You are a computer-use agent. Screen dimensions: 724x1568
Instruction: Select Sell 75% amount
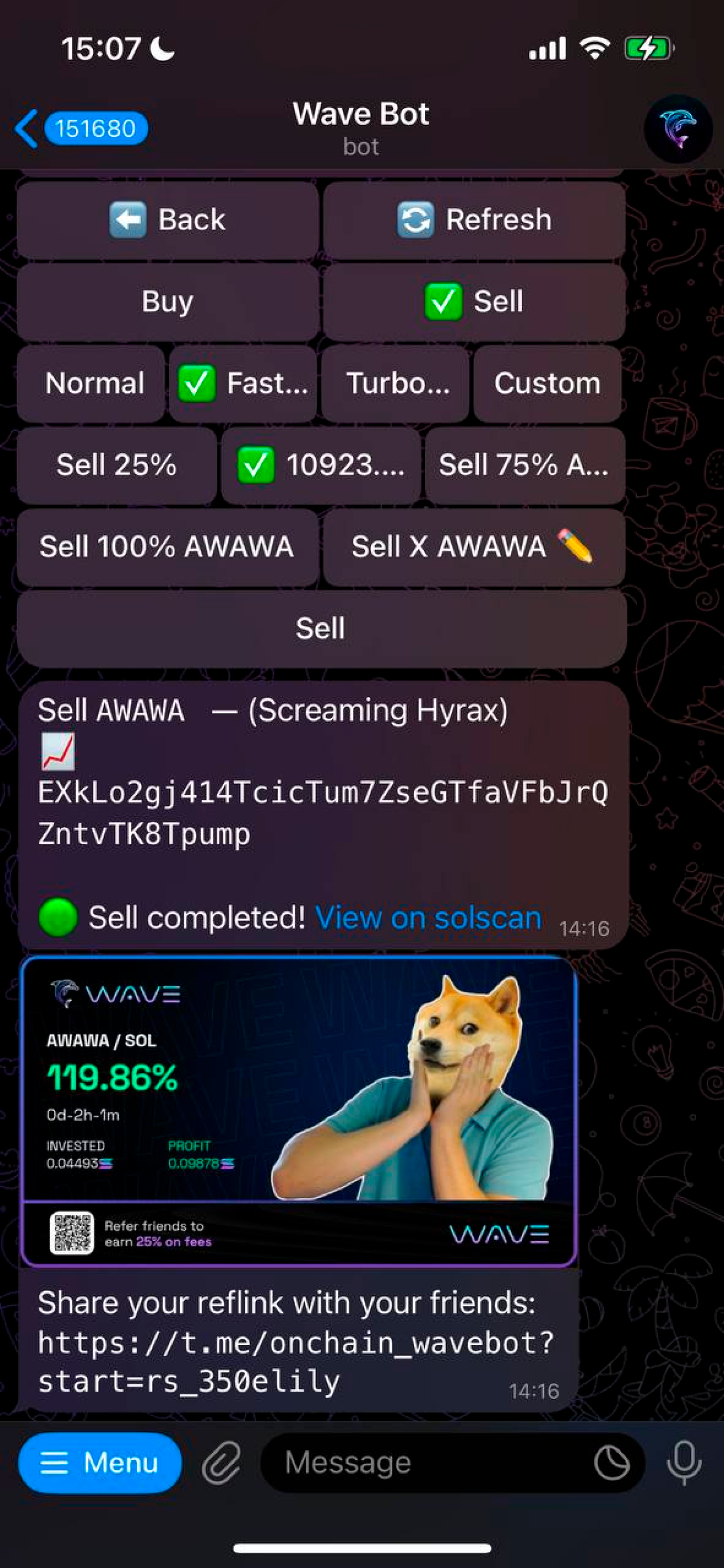point(524,465)
